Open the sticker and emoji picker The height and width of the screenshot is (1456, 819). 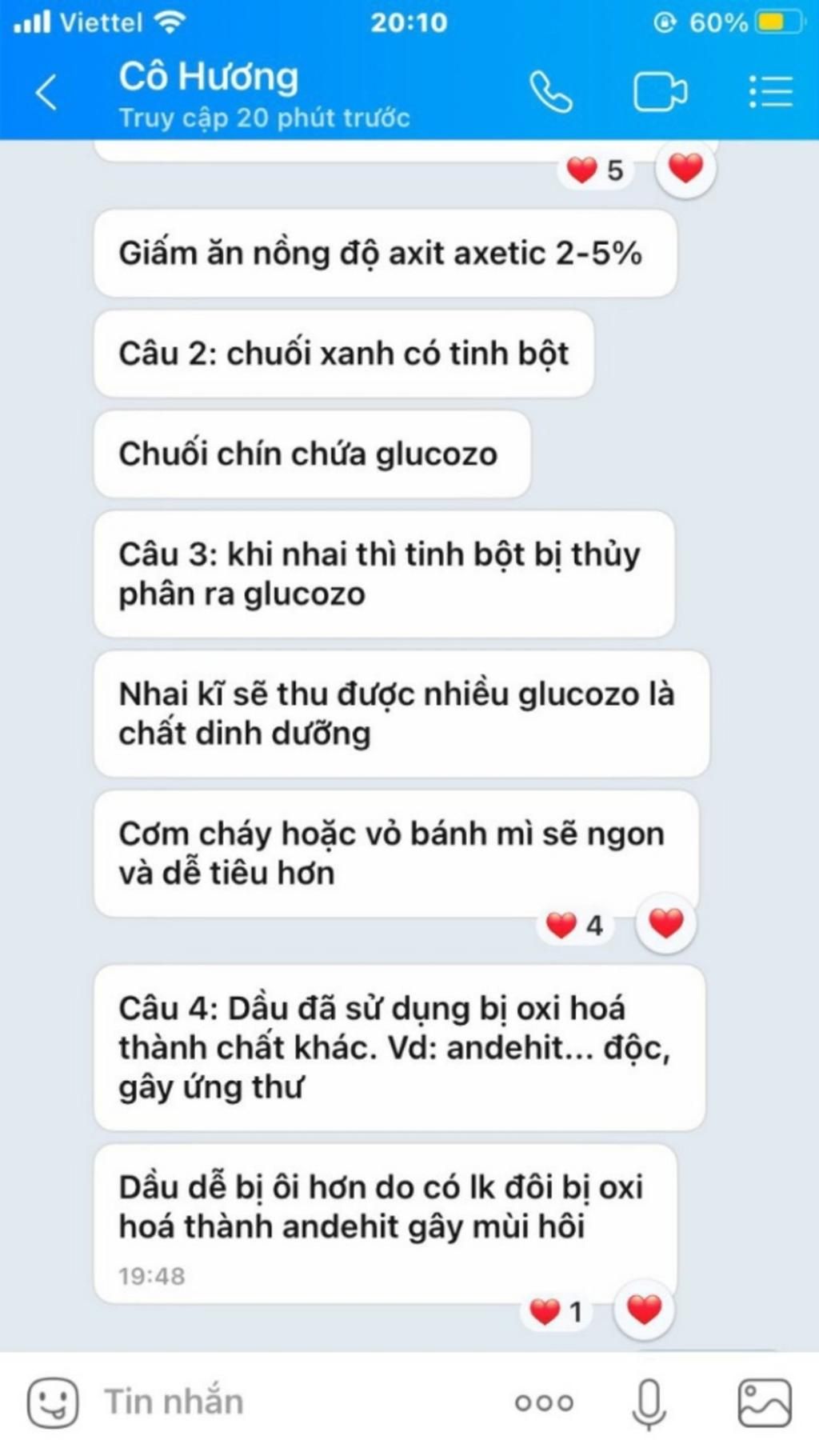pyautogui.click(x=53, y=1402)
